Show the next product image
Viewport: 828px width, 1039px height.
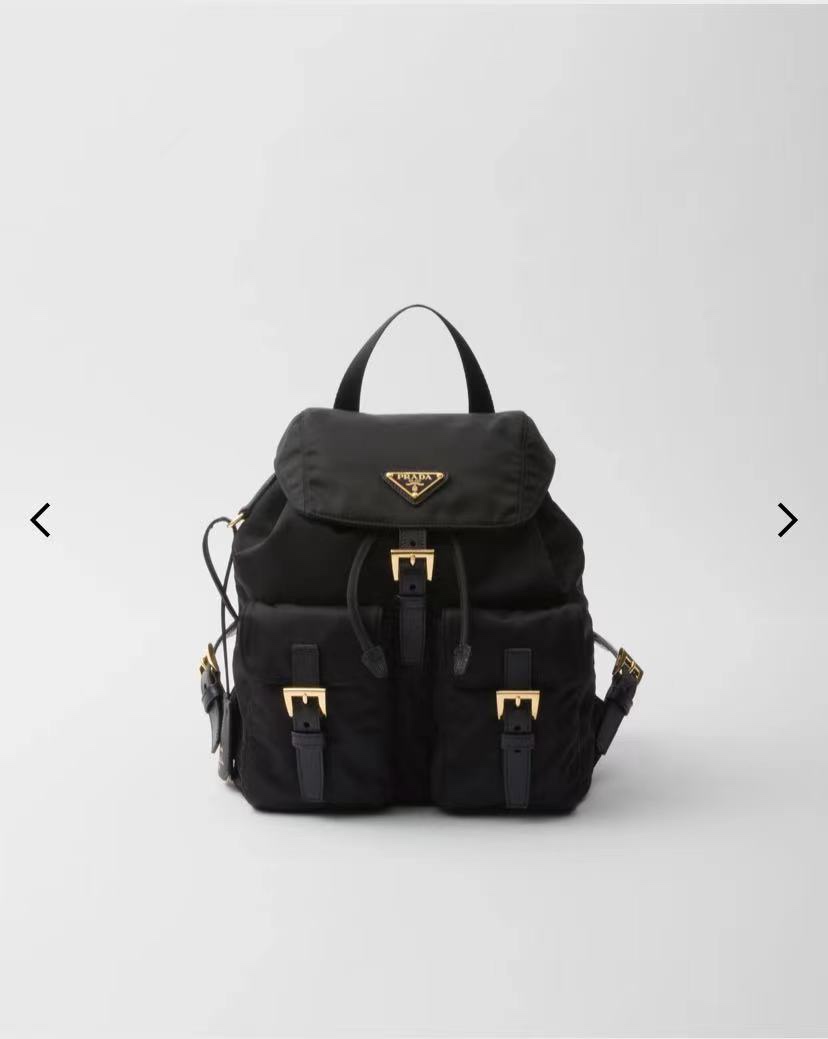pyautogui.click(x=787, y=520)
